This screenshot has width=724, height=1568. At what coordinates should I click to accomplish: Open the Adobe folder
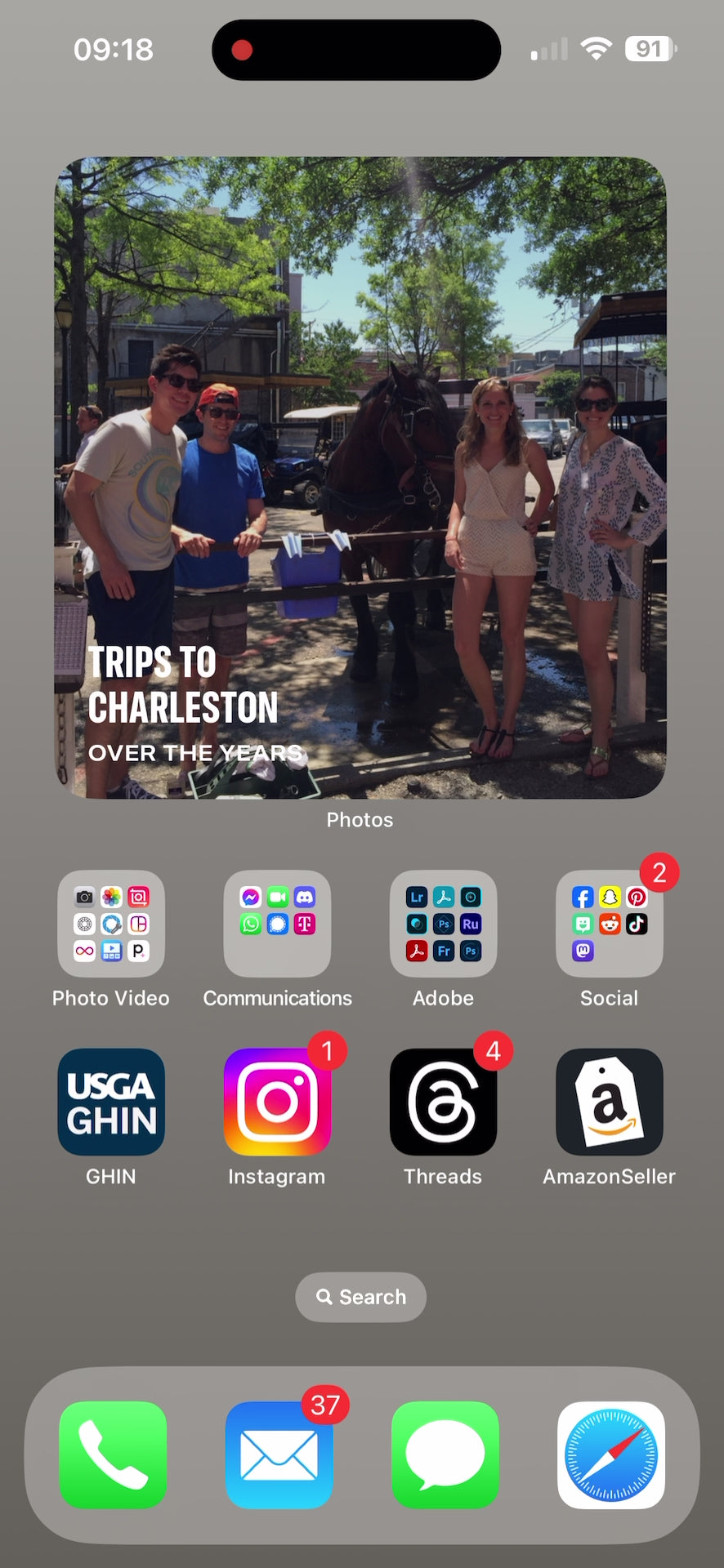click(443, 924)
